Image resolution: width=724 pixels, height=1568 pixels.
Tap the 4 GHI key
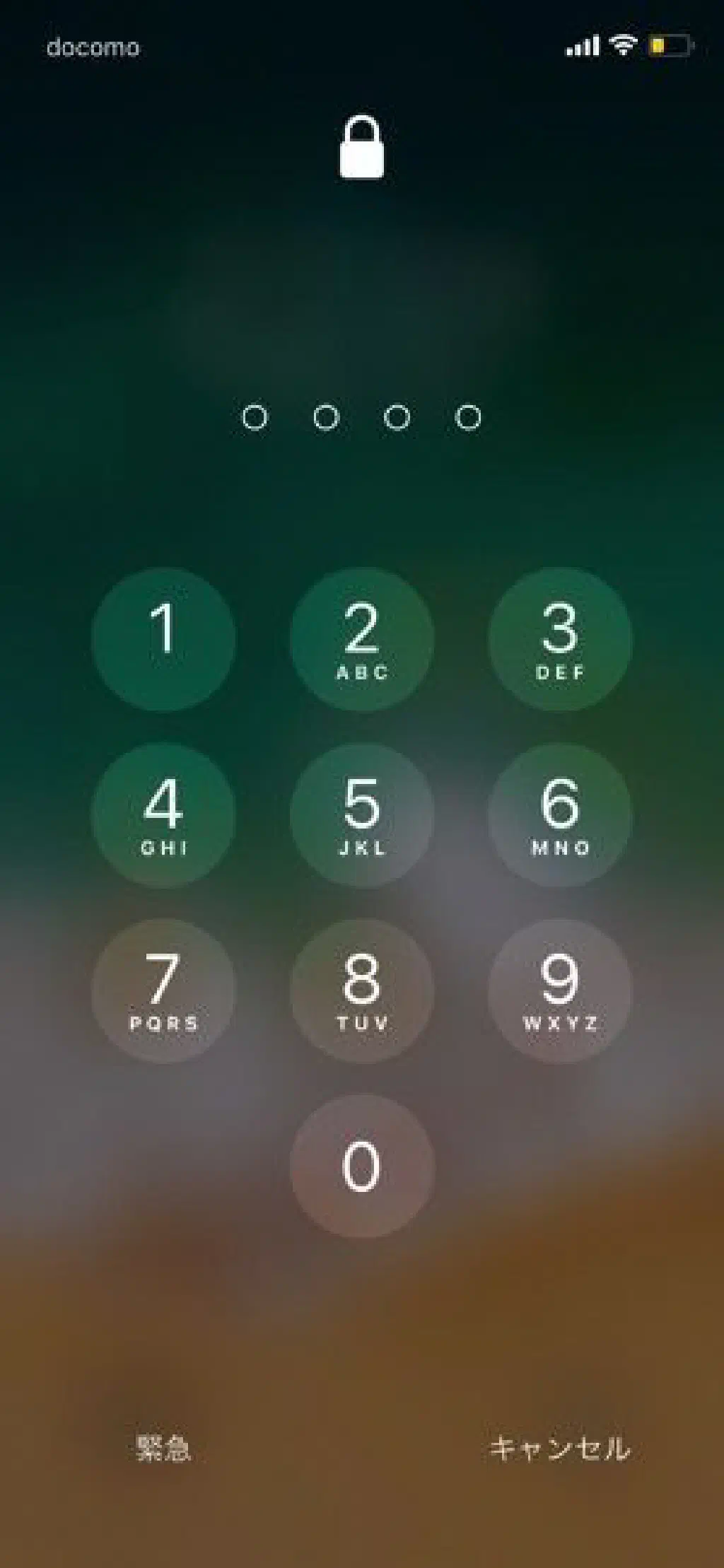[x=163, y=814]
